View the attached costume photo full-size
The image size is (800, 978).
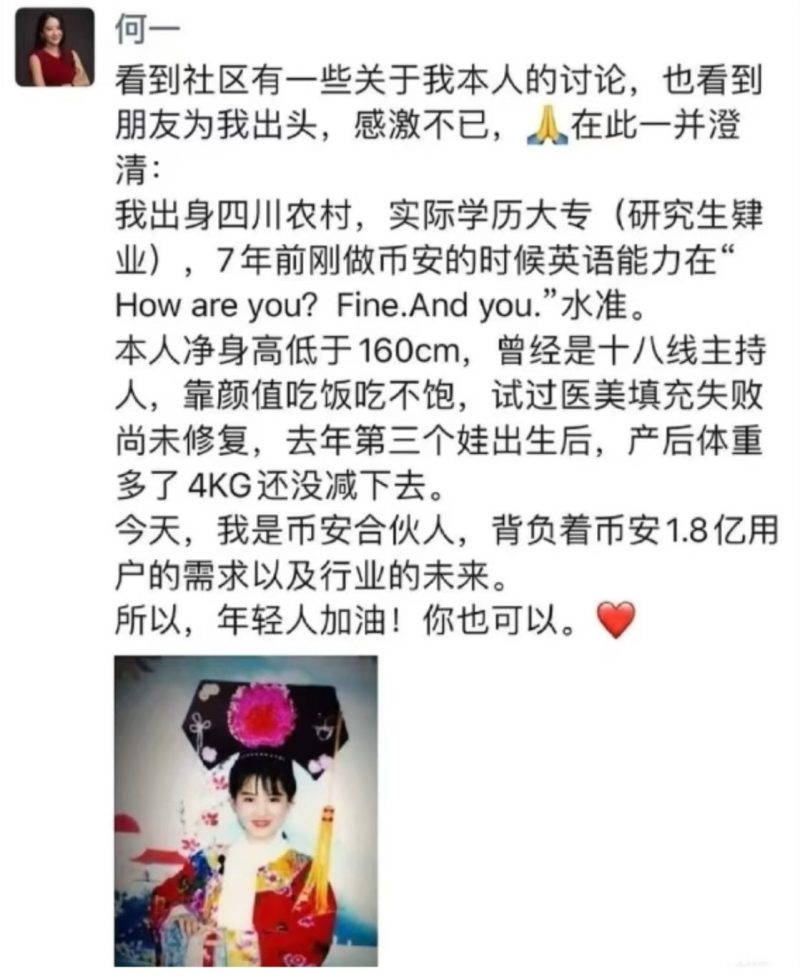pos(246,810)
